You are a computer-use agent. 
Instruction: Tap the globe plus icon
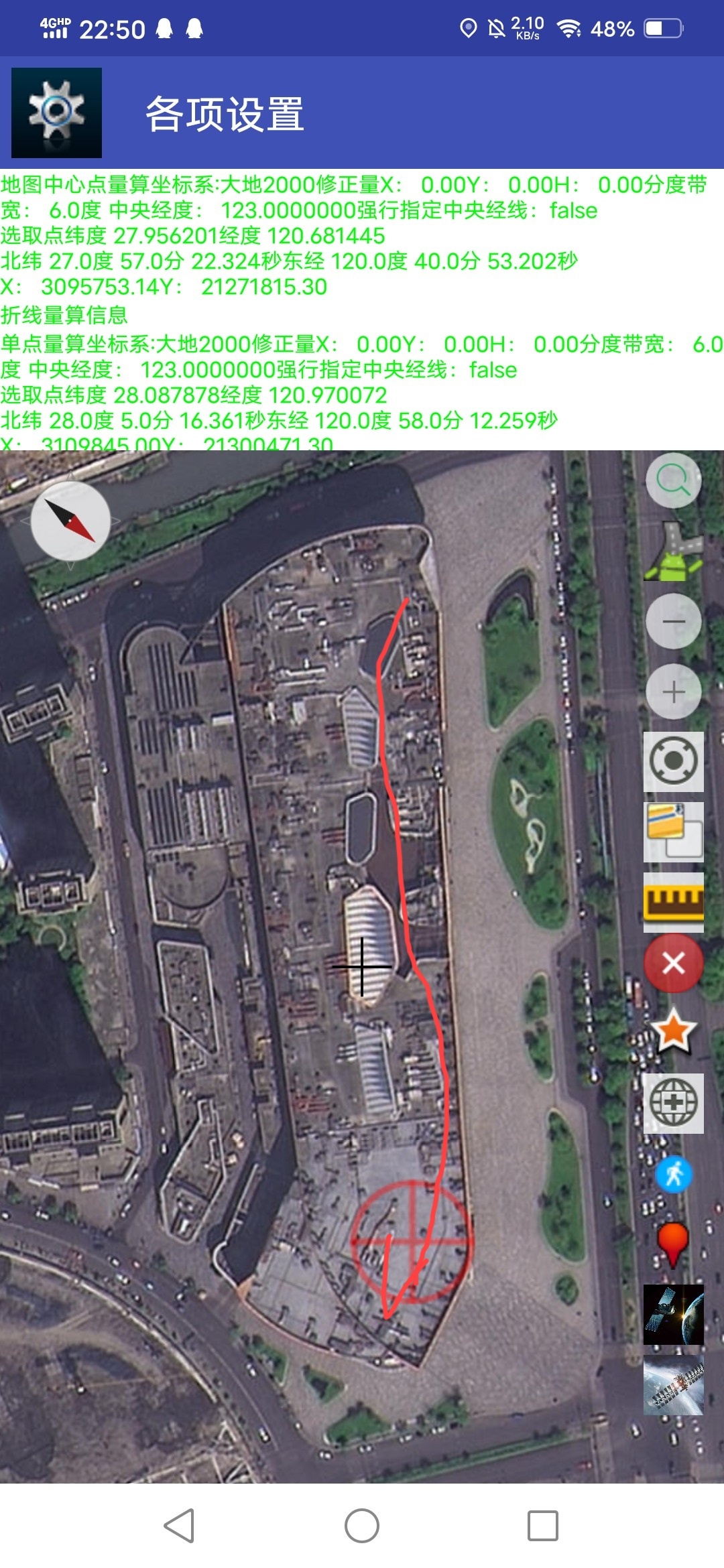tap(673, 1103)
